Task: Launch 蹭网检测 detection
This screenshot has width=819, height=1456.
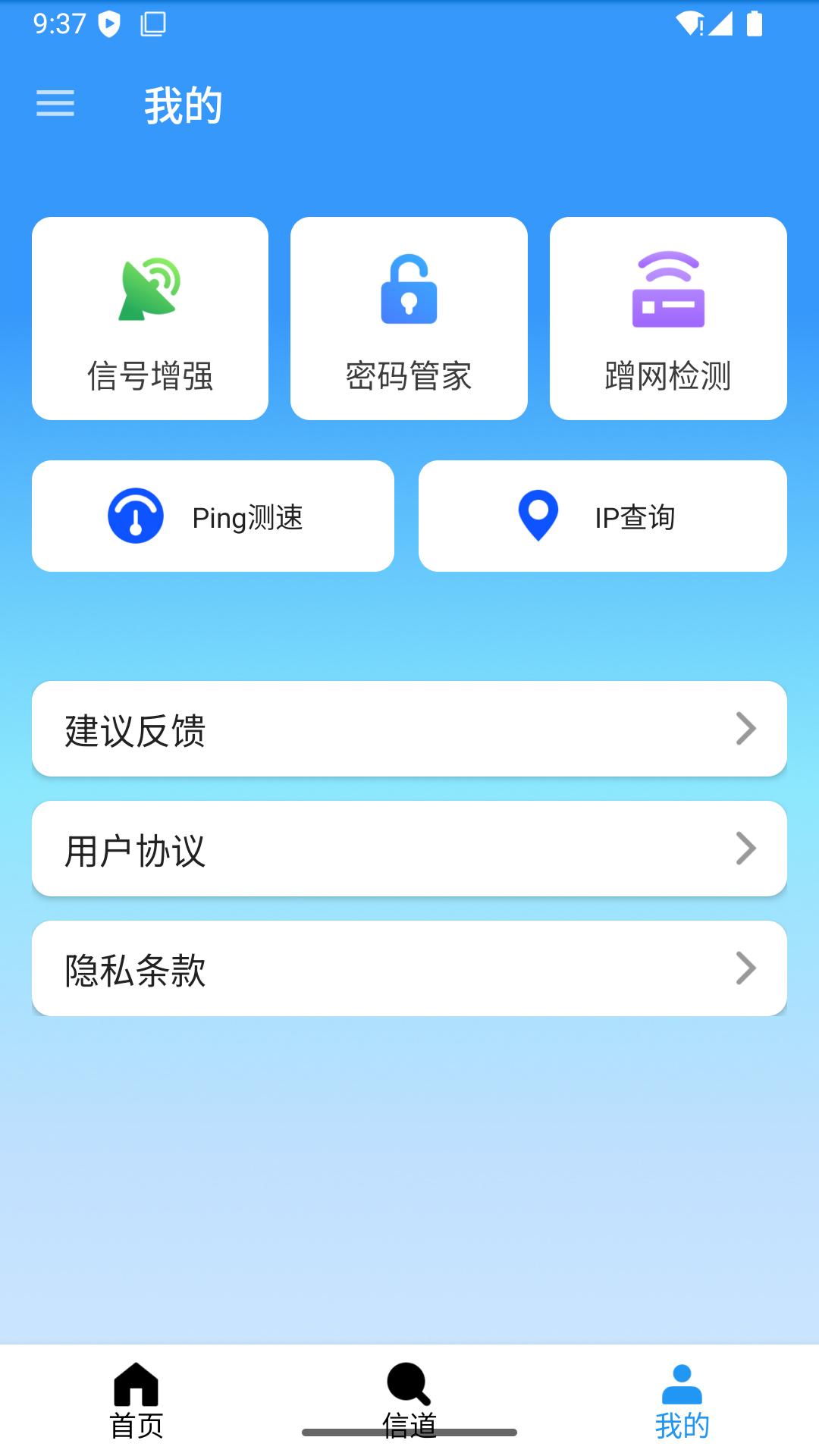Action: (668, 318)
